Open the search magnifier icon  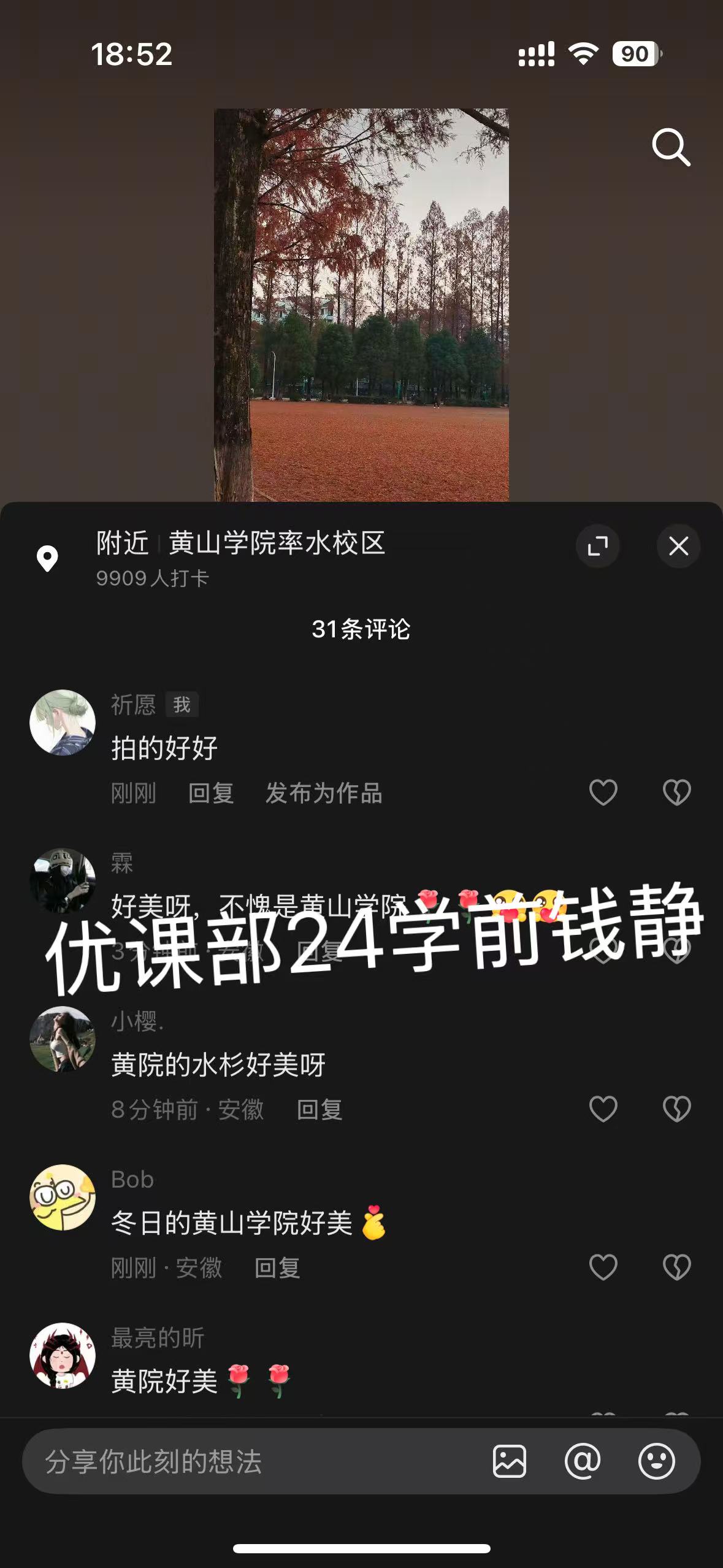click(670, 148)
